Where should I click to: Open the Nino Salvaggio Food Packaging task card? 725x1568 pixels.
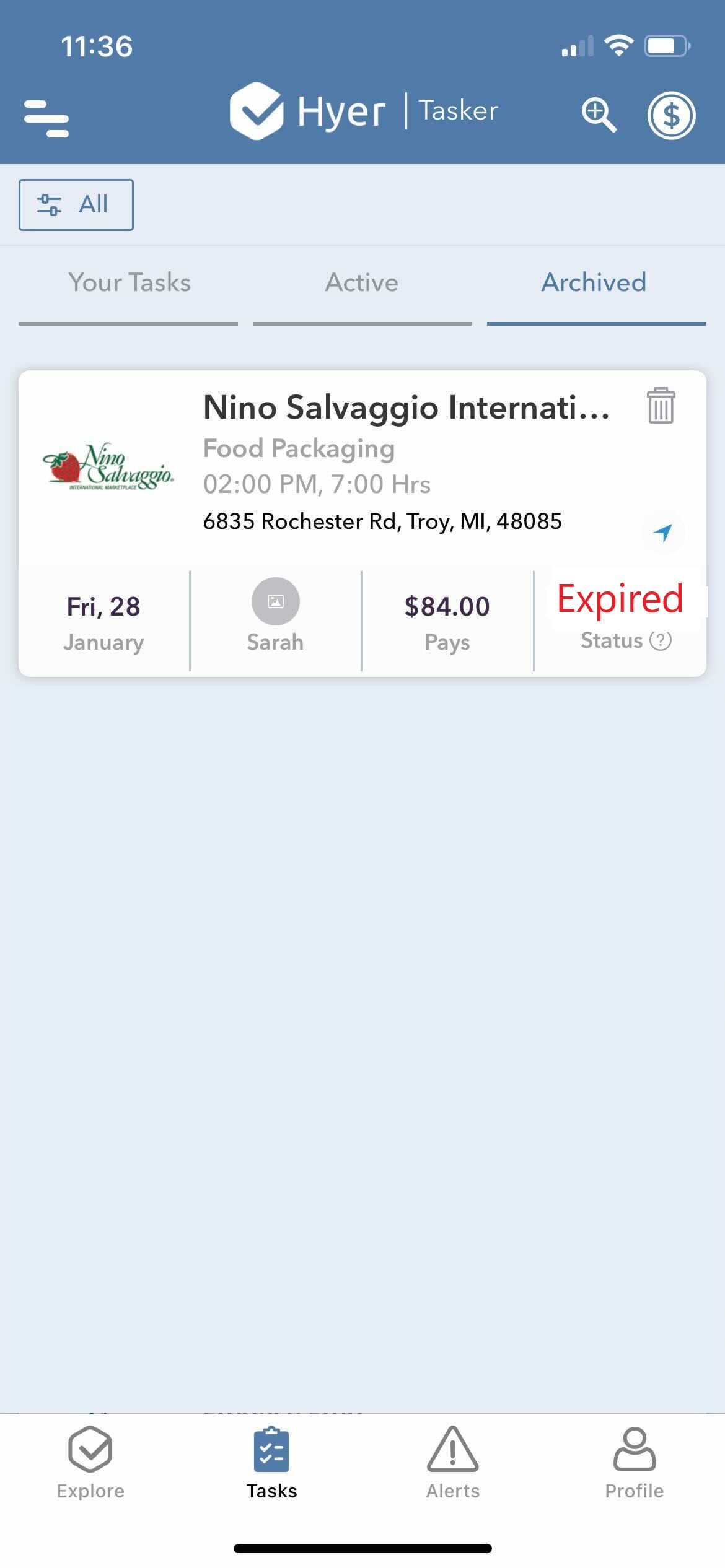[x=362, y=523]
